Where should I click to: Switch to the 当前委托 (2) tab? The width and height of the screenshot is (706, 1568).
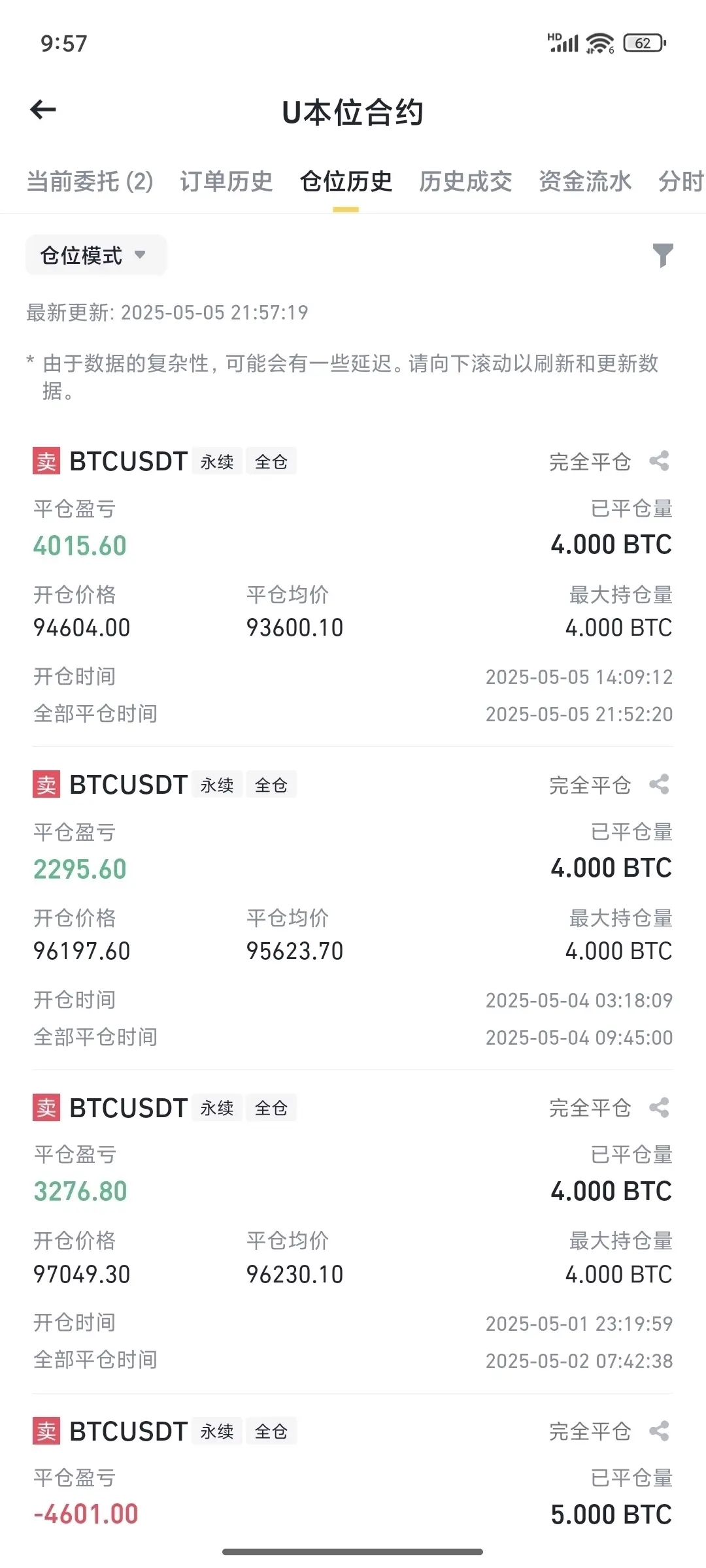click(x=90, y=182)
